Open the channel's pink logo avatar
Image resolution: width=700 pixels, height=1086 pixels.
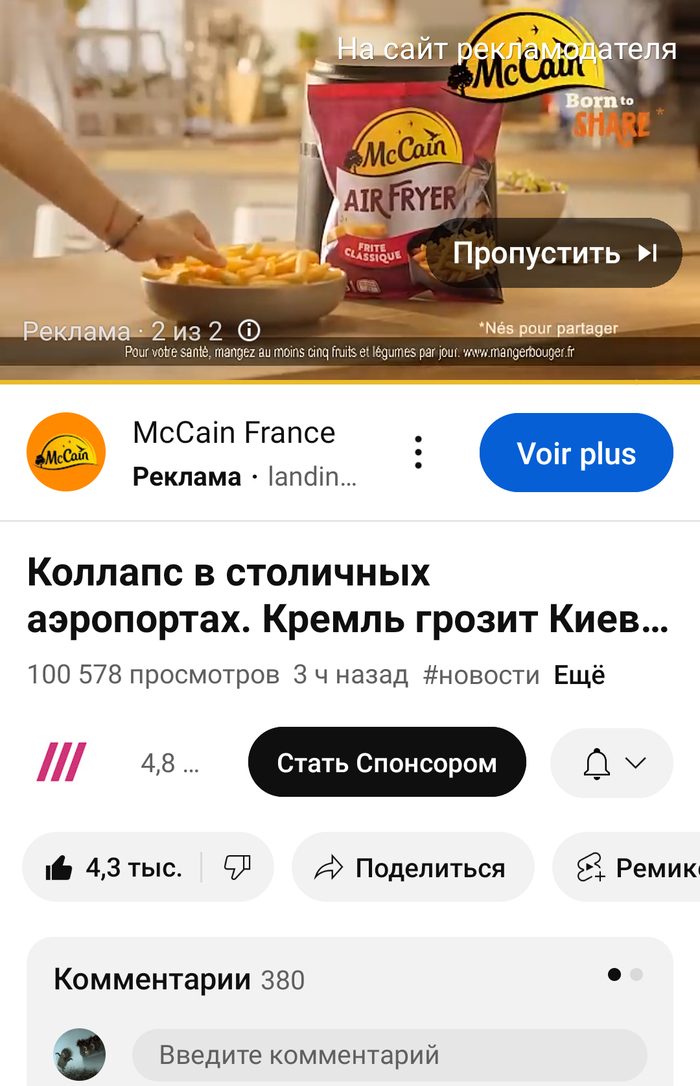click(62, 763)
